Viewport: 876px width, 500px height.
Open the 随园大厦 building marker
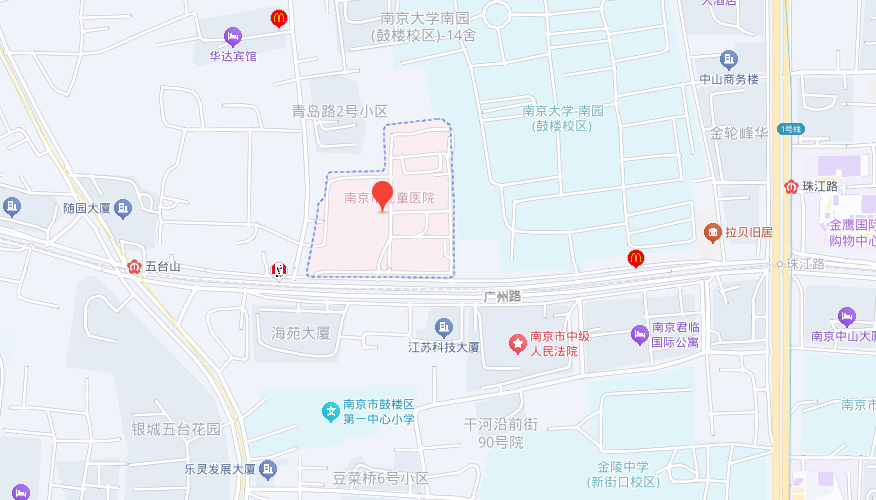123,208
